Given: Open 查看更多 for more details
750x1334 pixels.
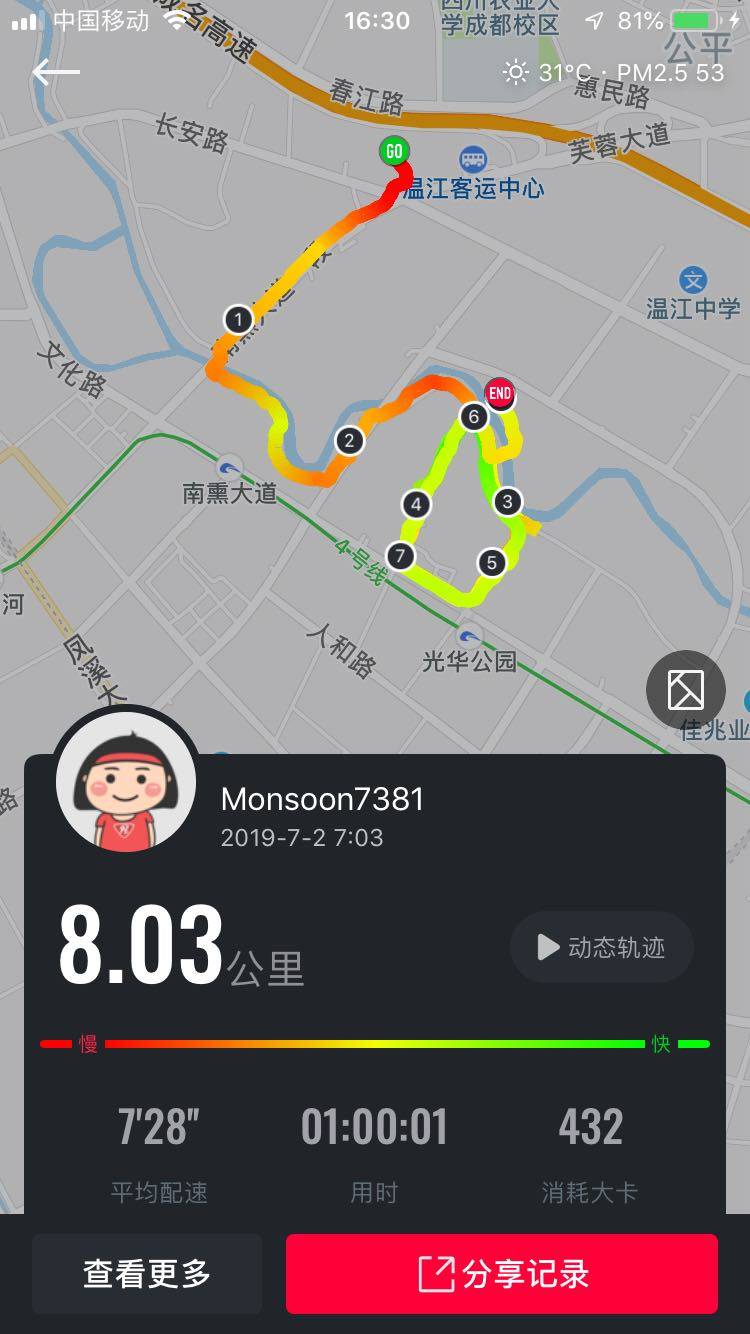Looking at the screenshot, I should [147, 1274].
